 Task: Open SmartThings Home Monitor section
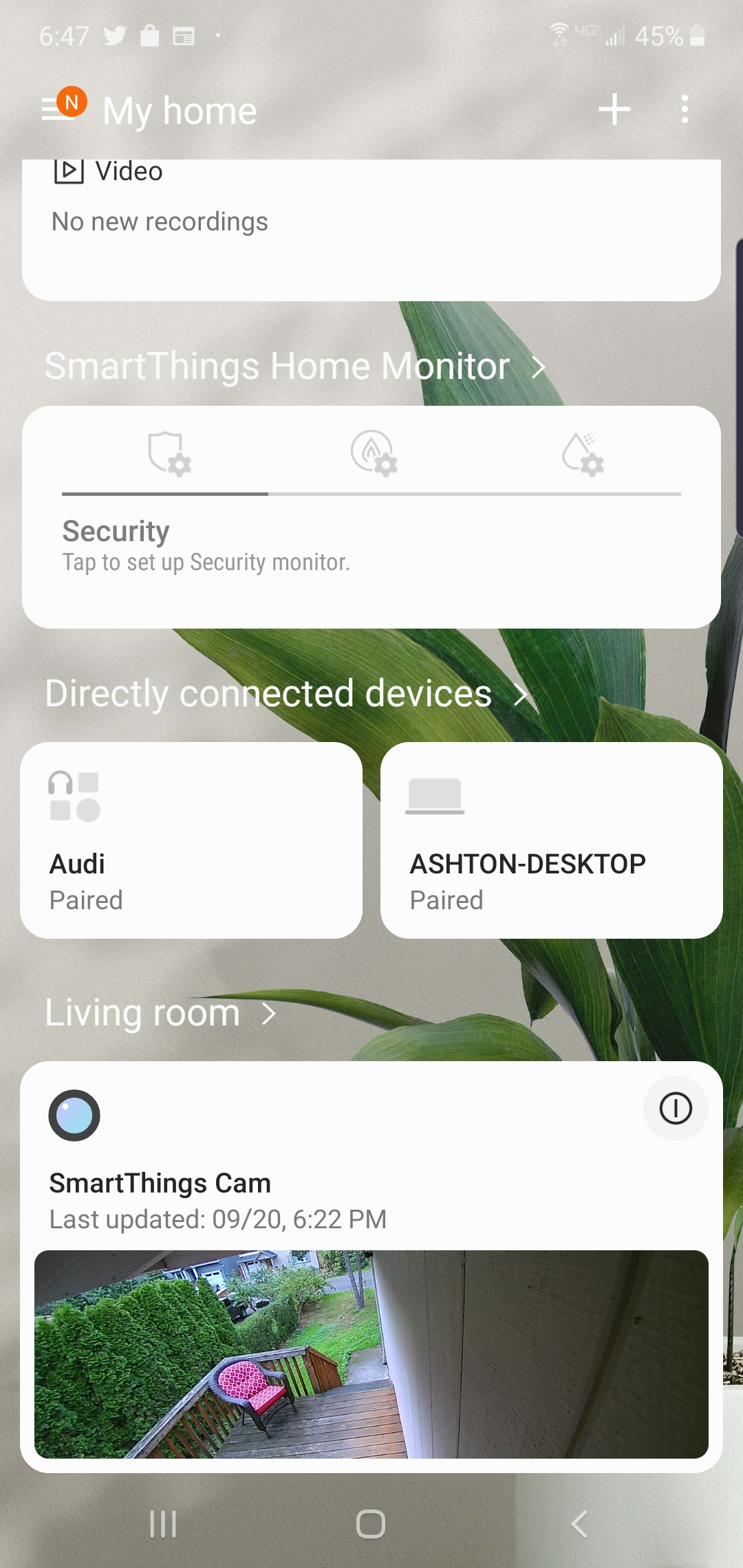[296, 366]
